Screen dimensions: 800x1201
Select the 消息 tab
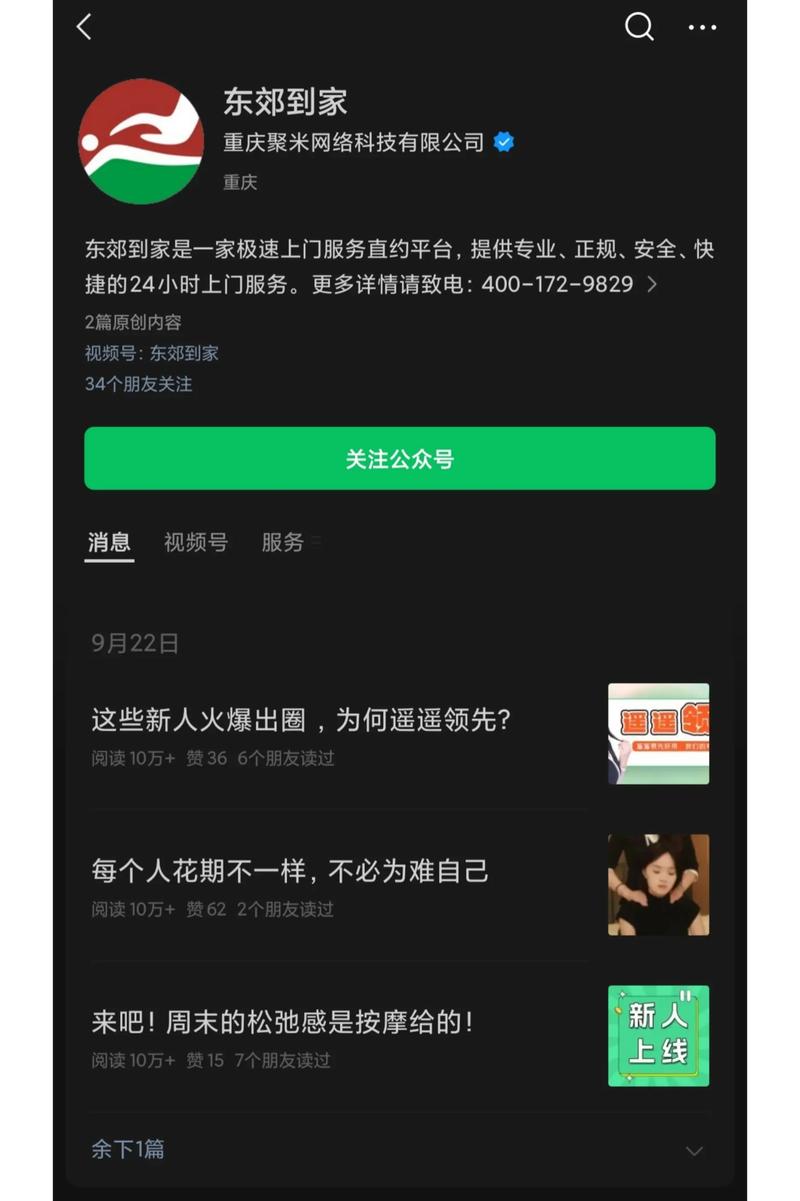pyautogui.click(x=109, y=542)
